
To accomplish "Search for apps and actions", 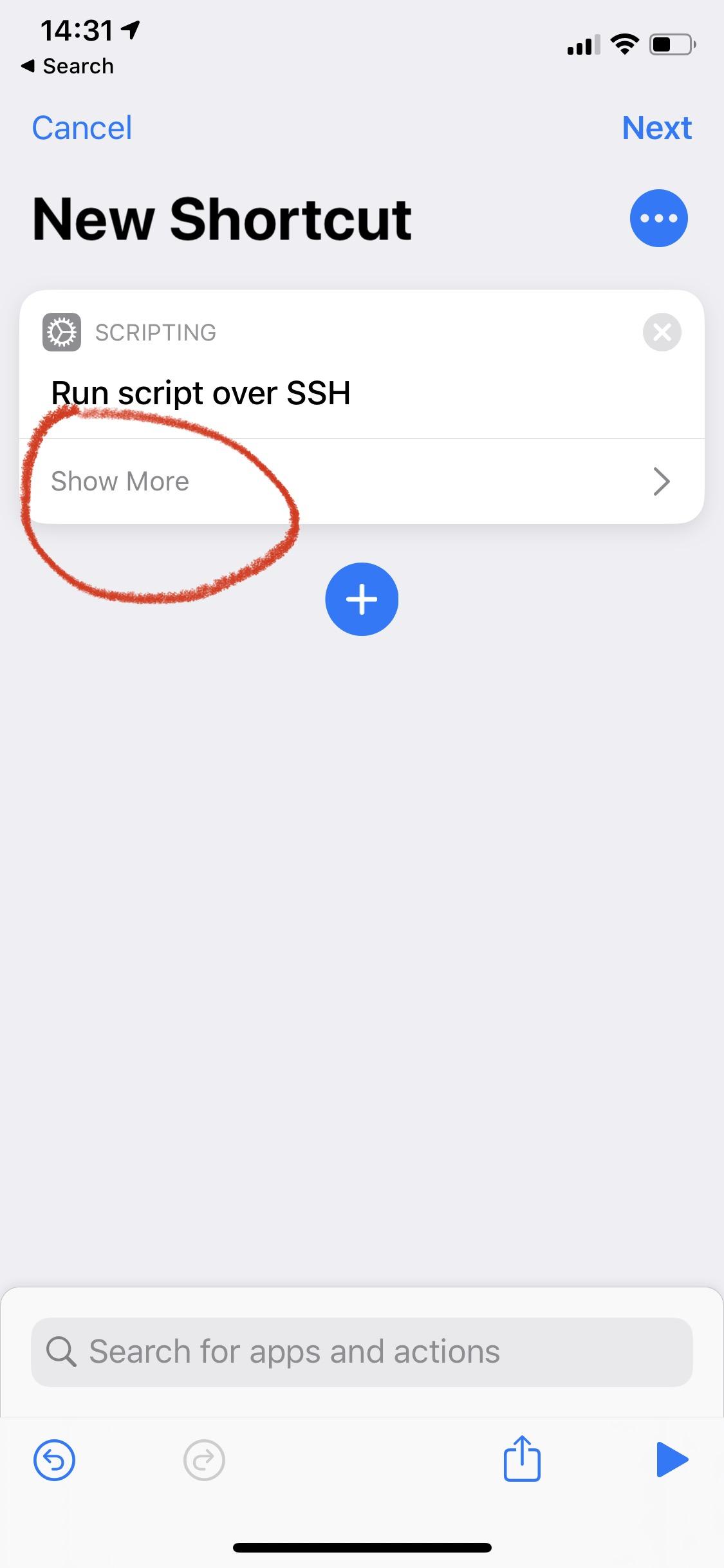I will 362,1352.
